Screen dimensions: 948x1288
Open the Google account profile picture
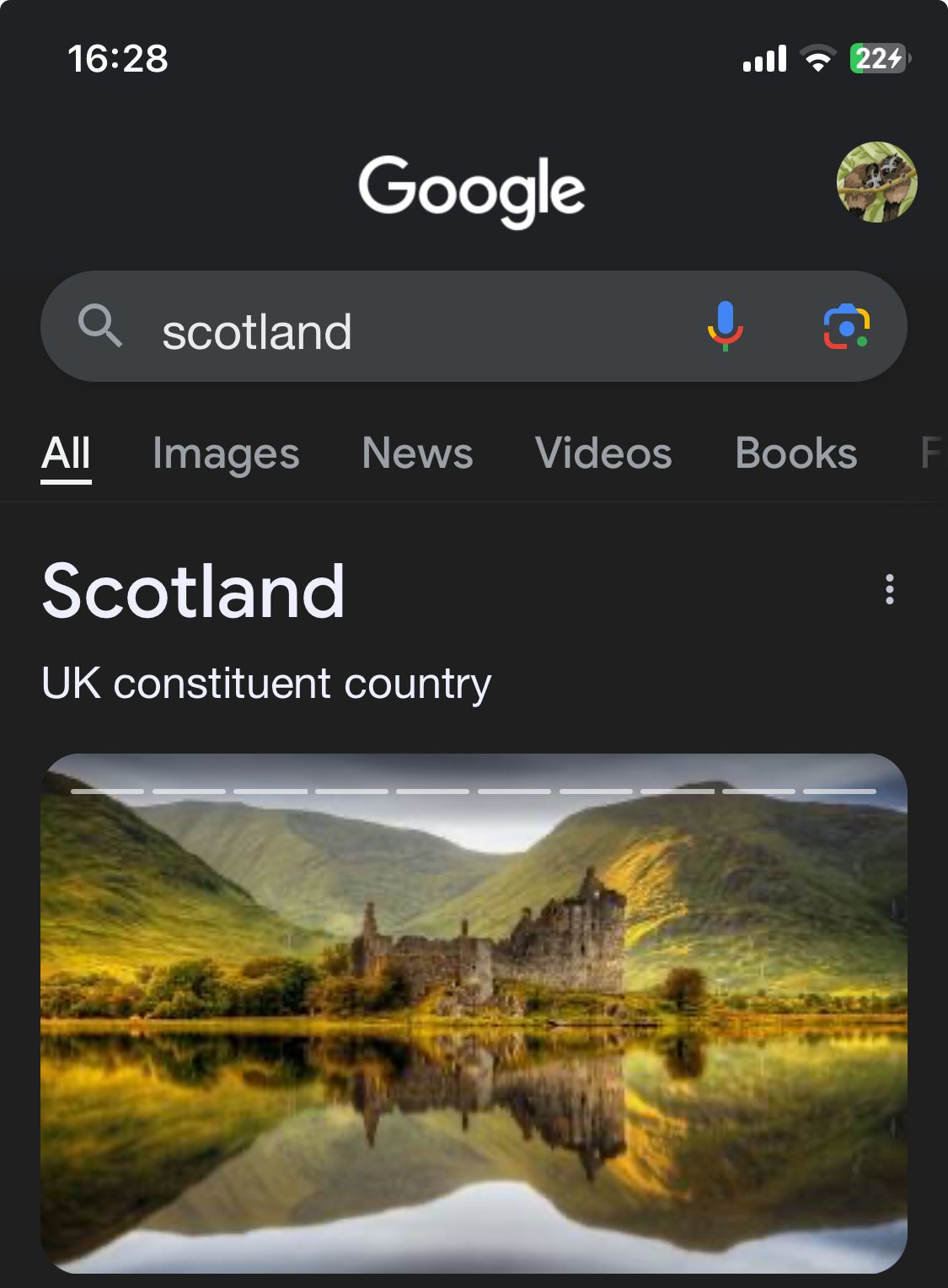point(876,182)
